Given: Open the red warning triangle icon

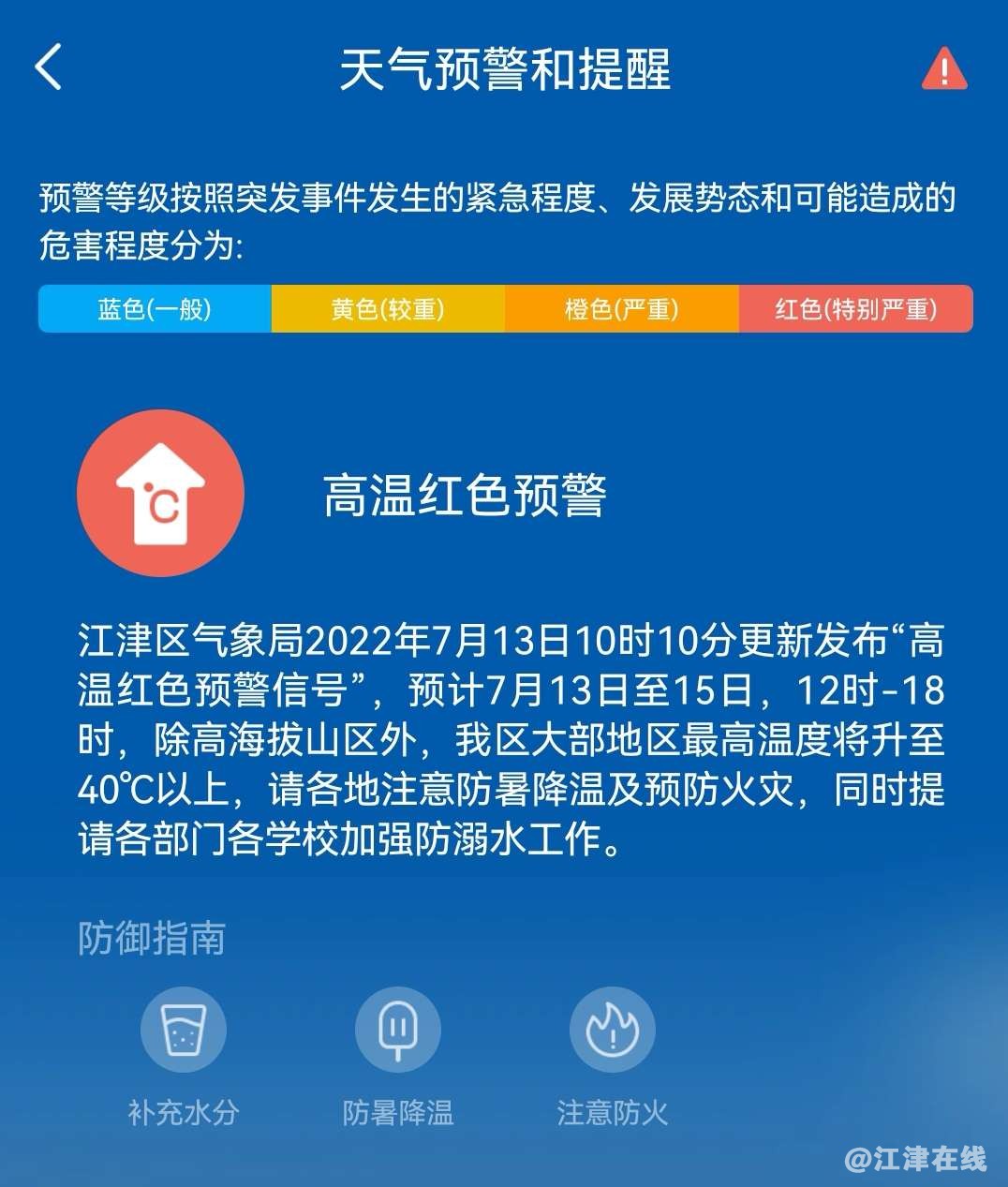Looking at the screenshot, I should [943, 69].
